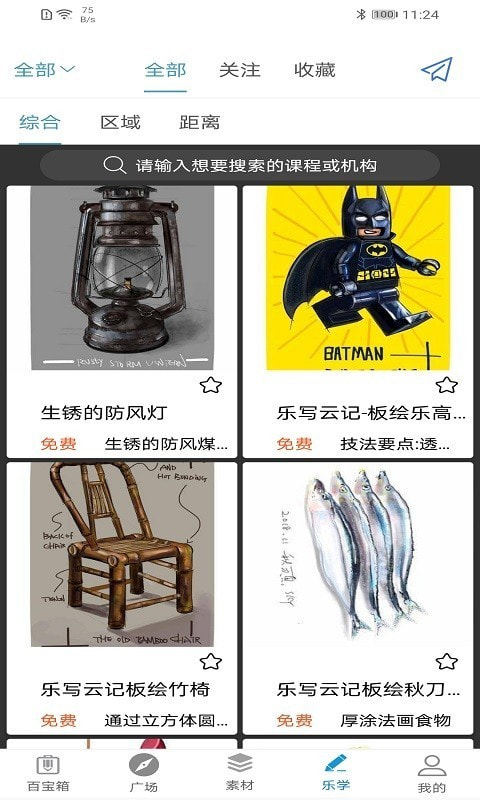This screenshot has width=480, height=800.
Task: Star the 乐写云记板绘竹椅 course
Action: pos(211,661)
